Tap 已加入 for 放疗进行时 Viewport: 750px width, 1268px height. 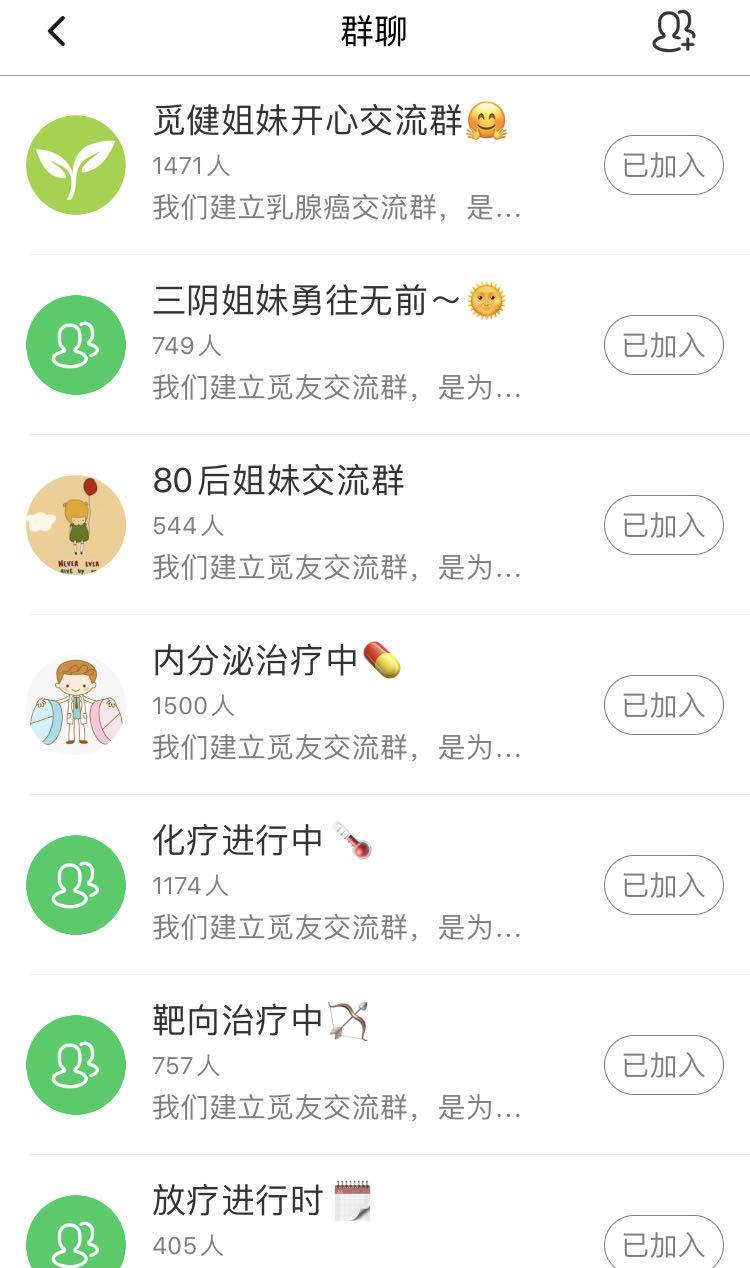(x=663, y=1244)
